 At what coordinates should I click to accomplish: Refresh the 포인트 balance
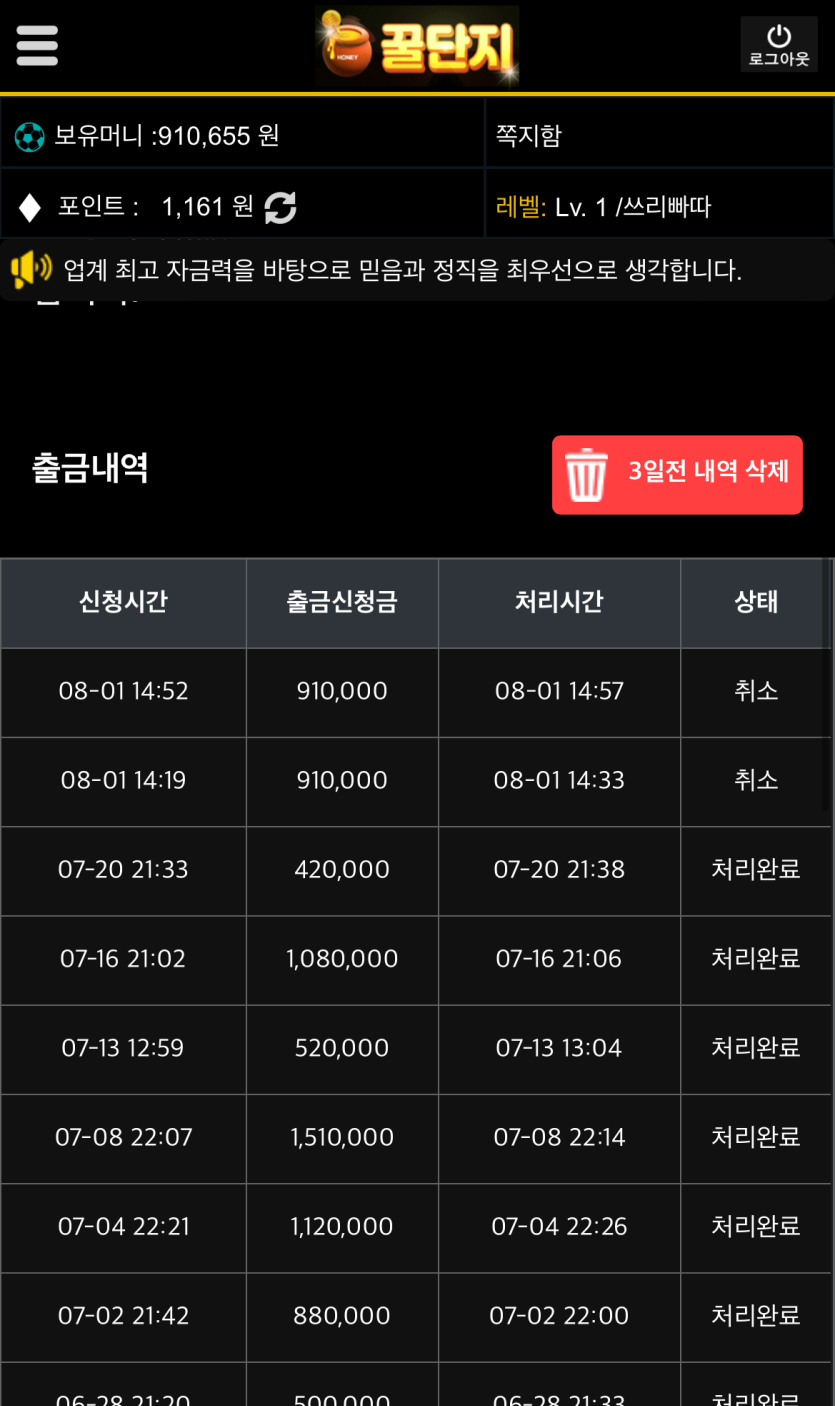click(280, 207)
